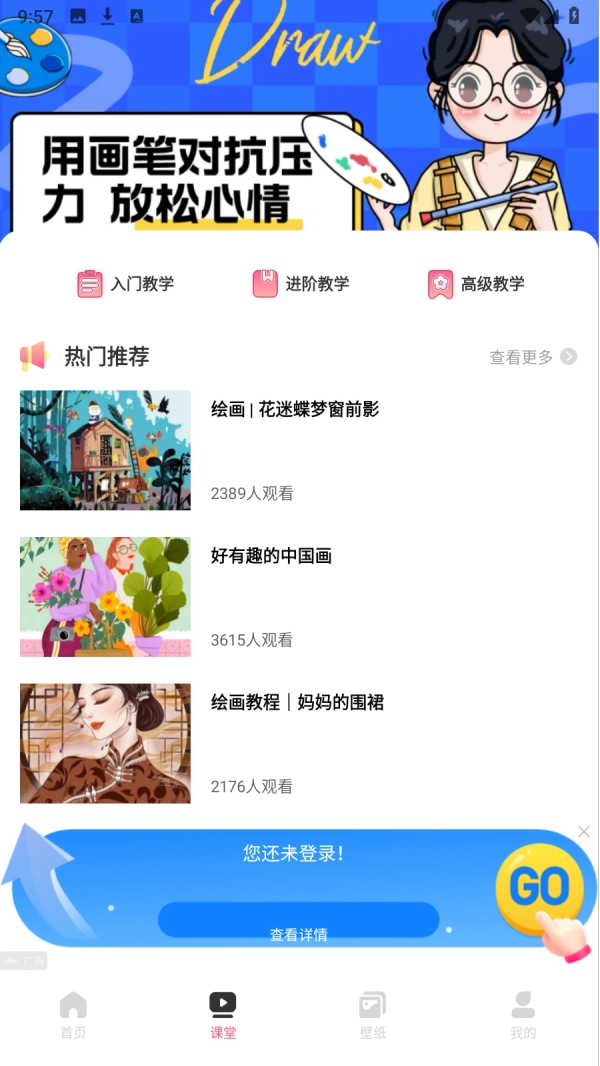Open the 进阶教学 intermediate tutorials
Screen dimensions: 600x1066
click(301, 284)
